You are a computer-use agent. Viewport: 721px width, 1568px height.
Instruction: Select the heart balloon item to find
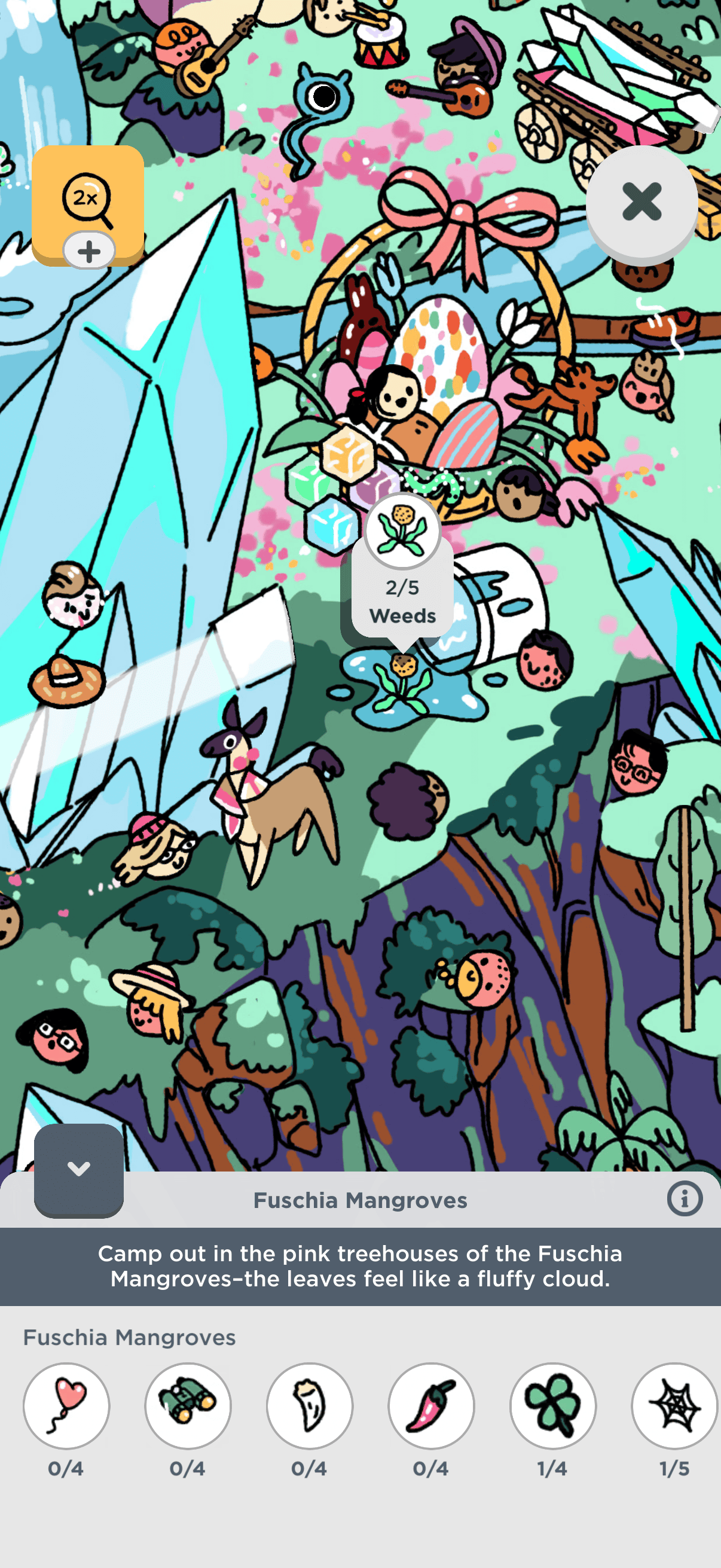(x=66, y=1405)
